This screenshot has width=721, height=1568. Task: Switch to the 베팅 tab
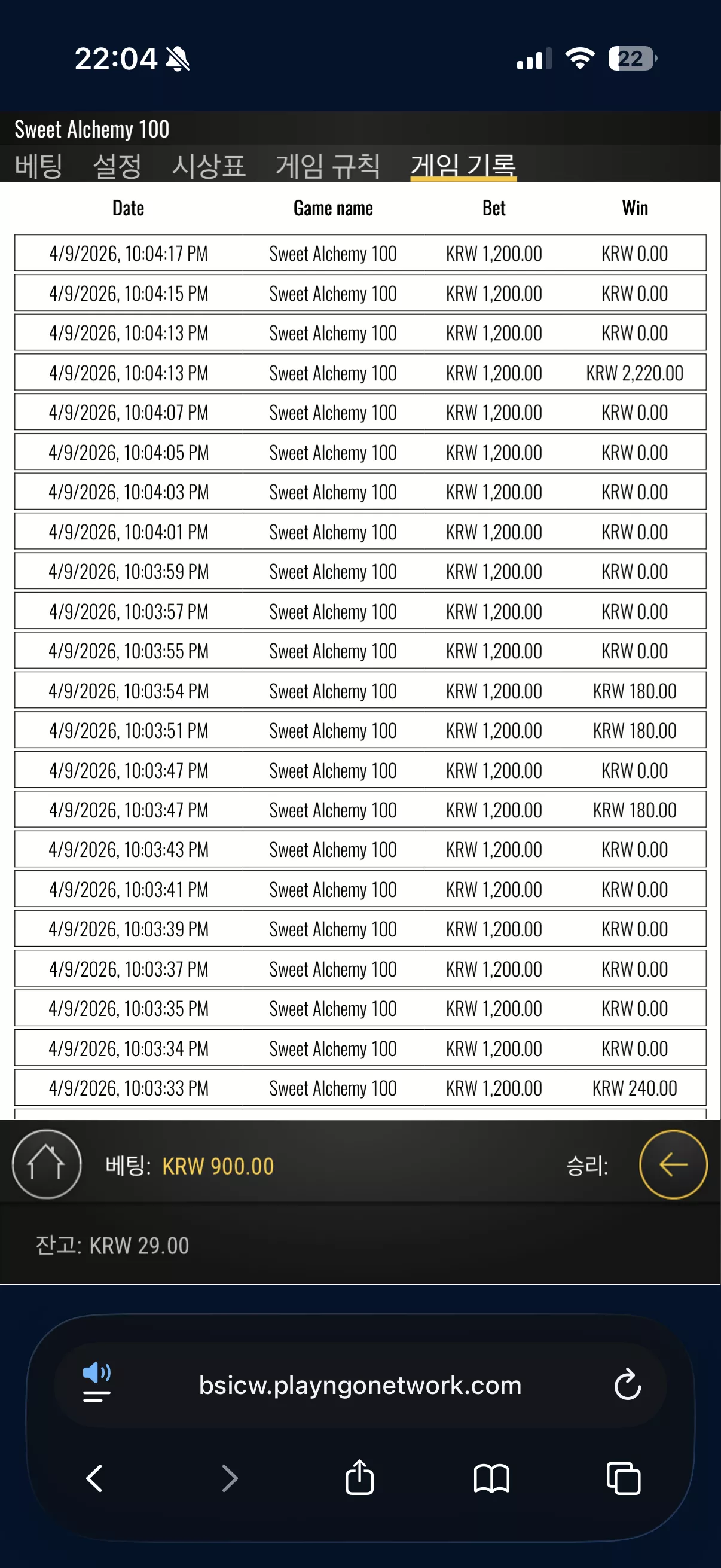click(x=38, y=166)
